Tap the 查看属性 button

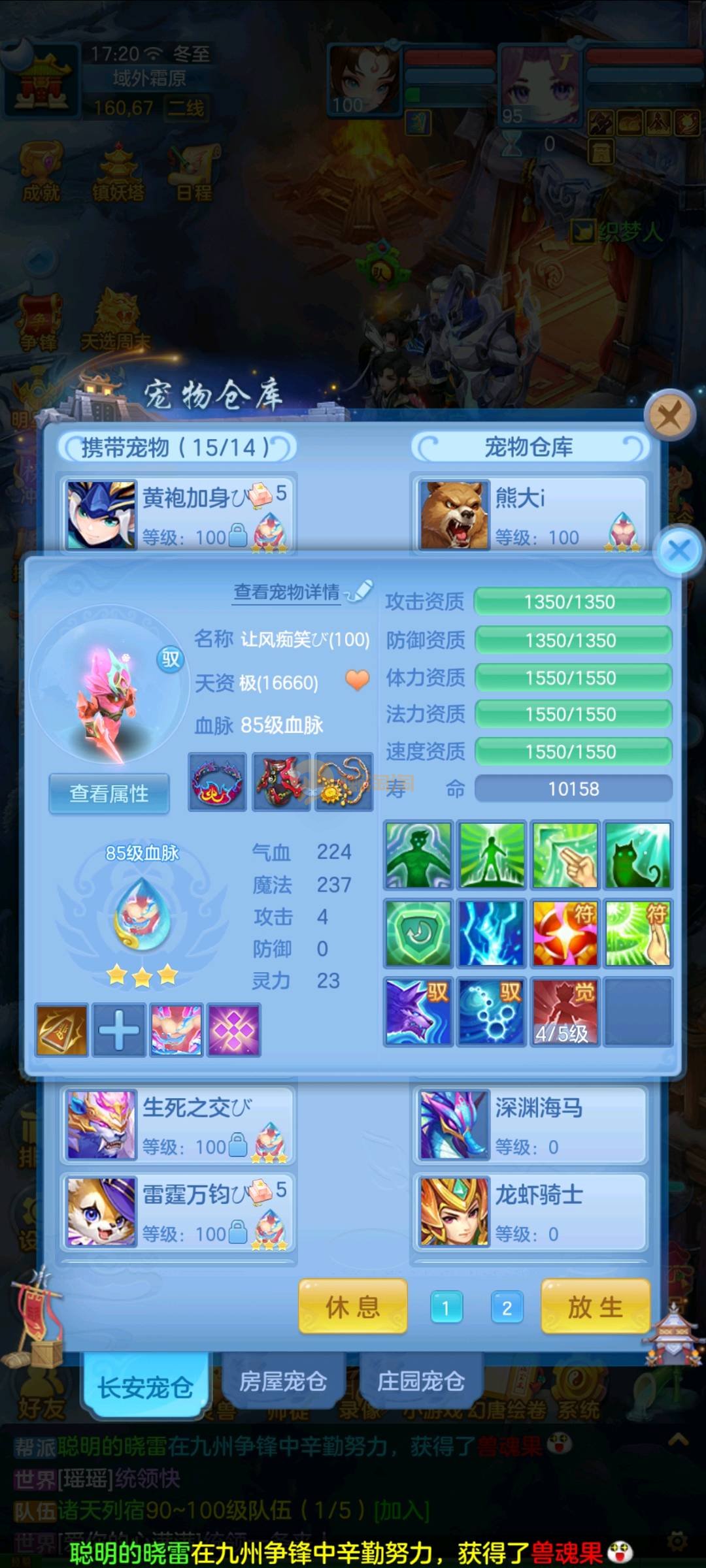point(109,793)
